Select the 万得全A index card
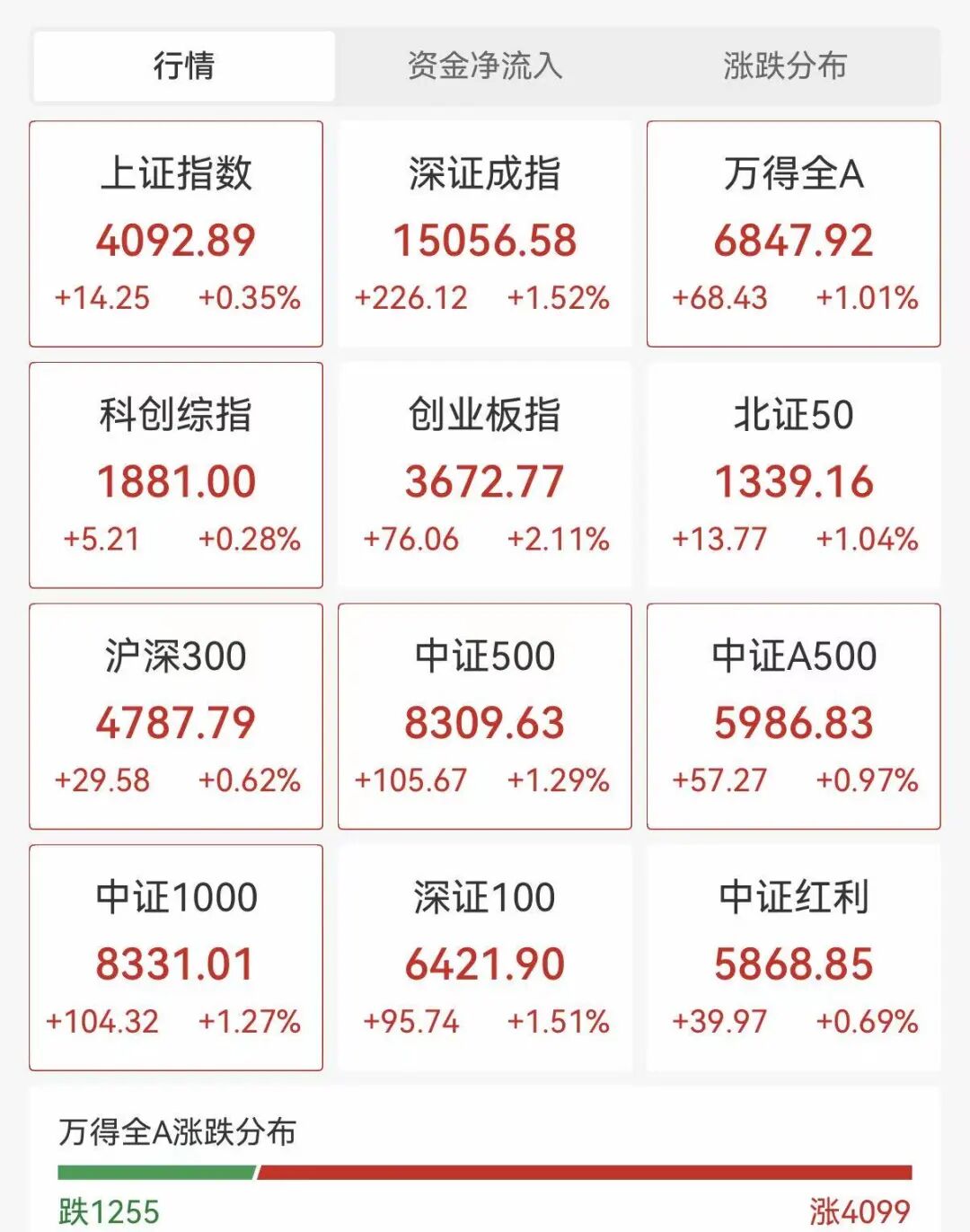 click(x=793, y=233)
